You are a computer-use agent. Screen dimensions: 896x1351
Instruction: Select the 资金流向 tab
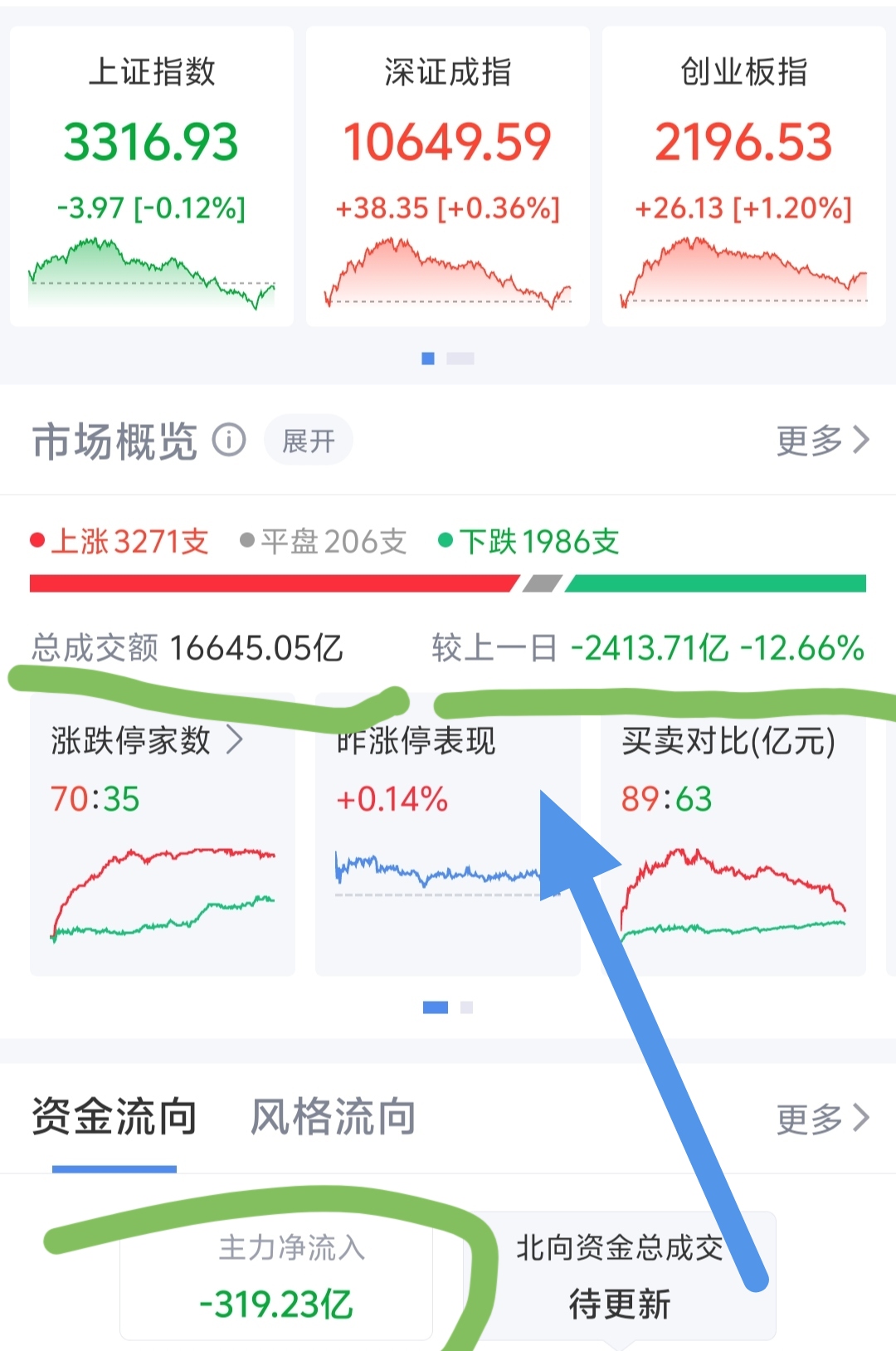(113, 1119)
